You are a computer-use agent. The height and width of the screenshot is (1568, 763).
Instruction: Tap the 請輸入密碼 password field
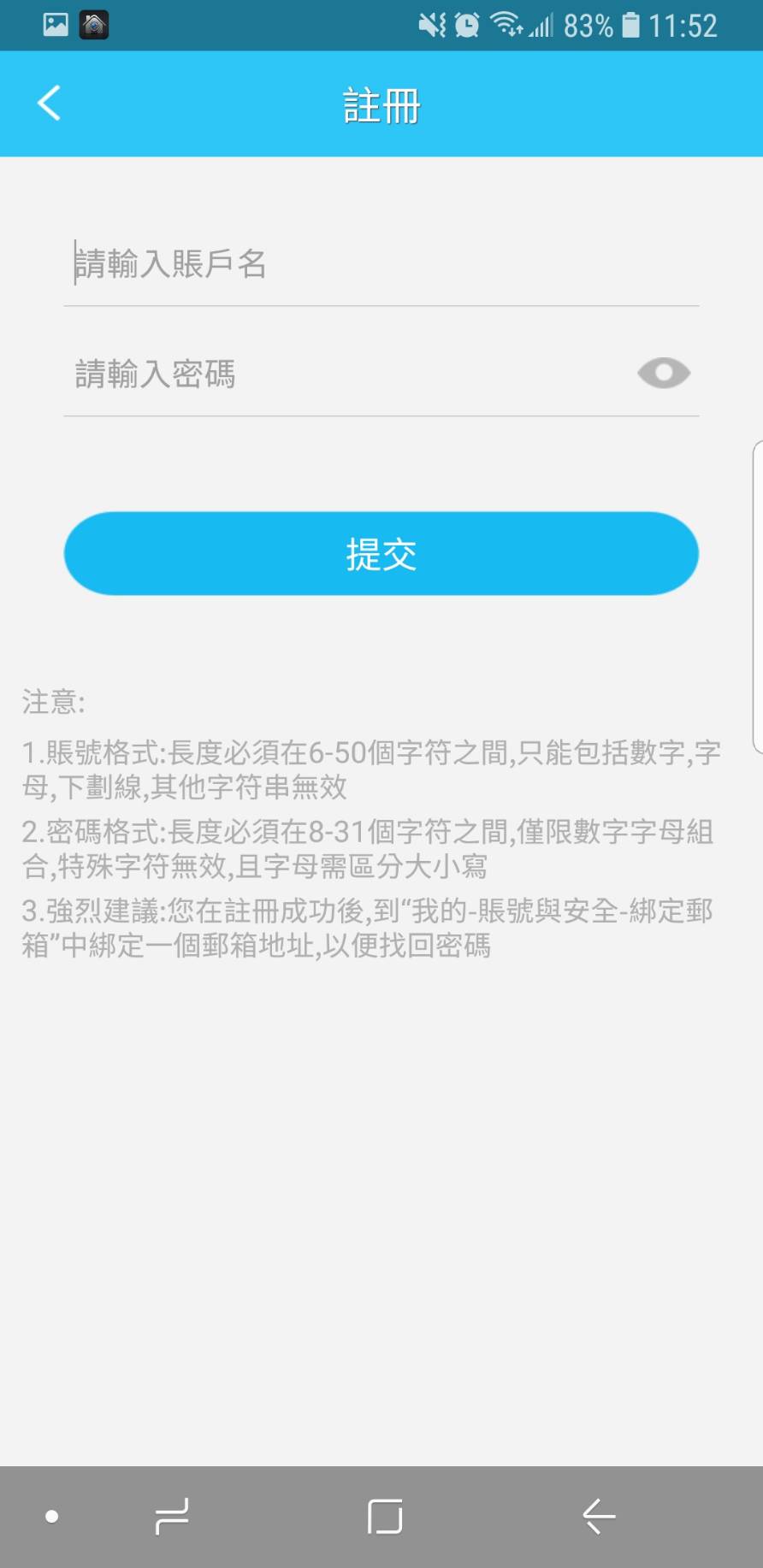click(x=346, y=374)
